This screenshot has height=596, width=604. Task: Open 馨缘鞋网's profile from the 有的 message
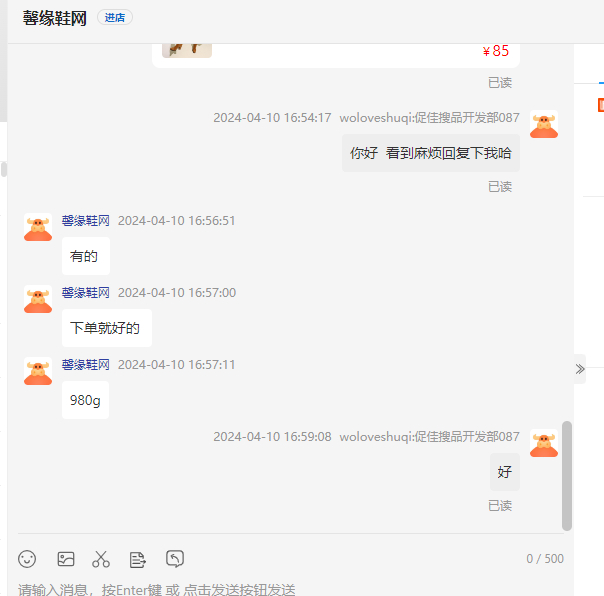tap(38, 227)
